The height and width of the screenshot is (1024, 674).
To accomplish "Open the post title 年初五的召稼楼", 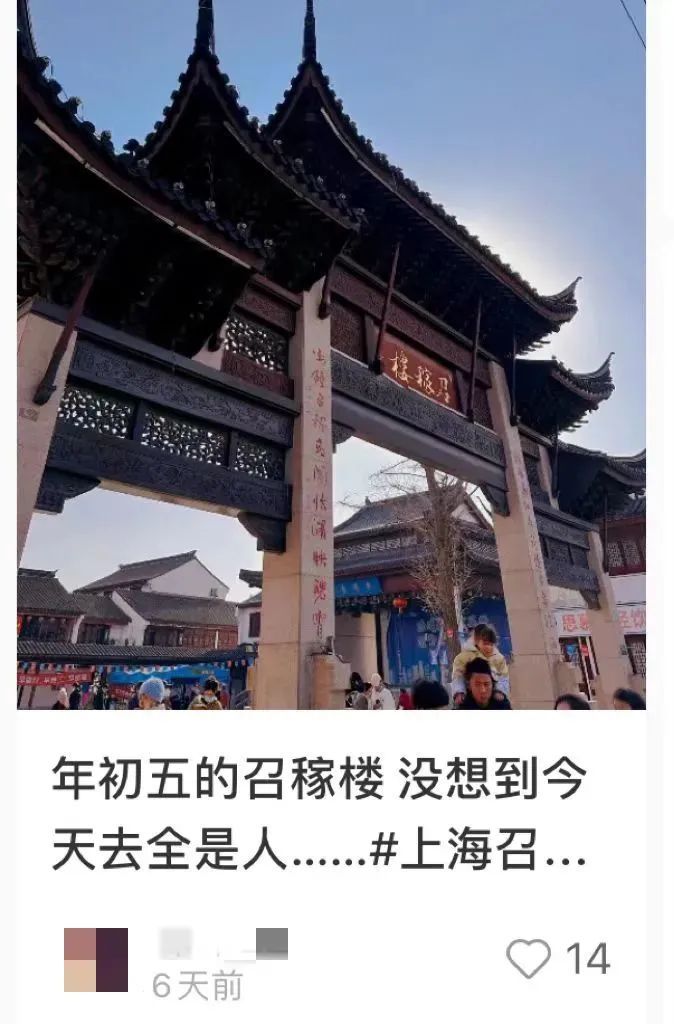I will pyautogui.click(x=318, y=818).
